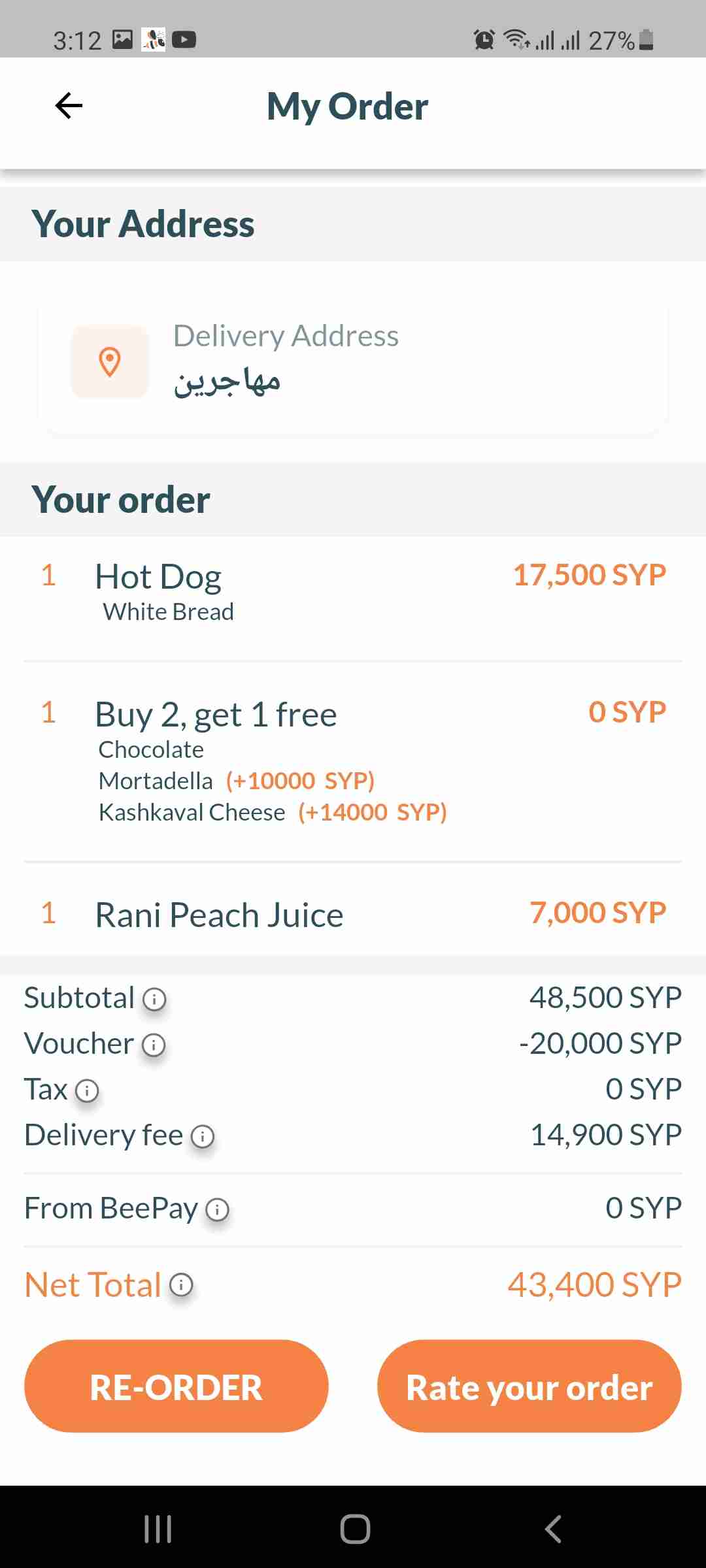Go to the home screen
706x1568 pixels.
point(355,1529)
